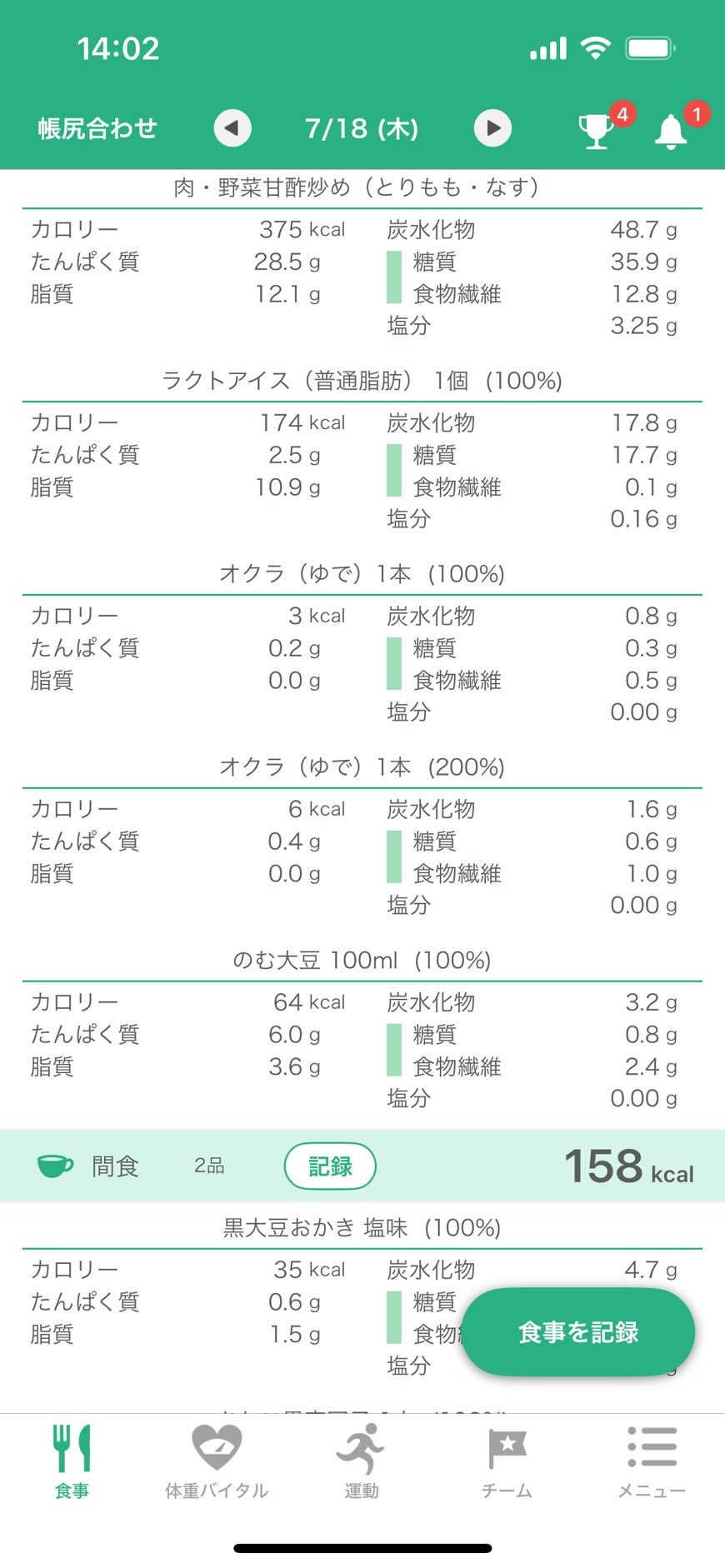Tap 記録 in the 間食 section

tap(330, 1166)
